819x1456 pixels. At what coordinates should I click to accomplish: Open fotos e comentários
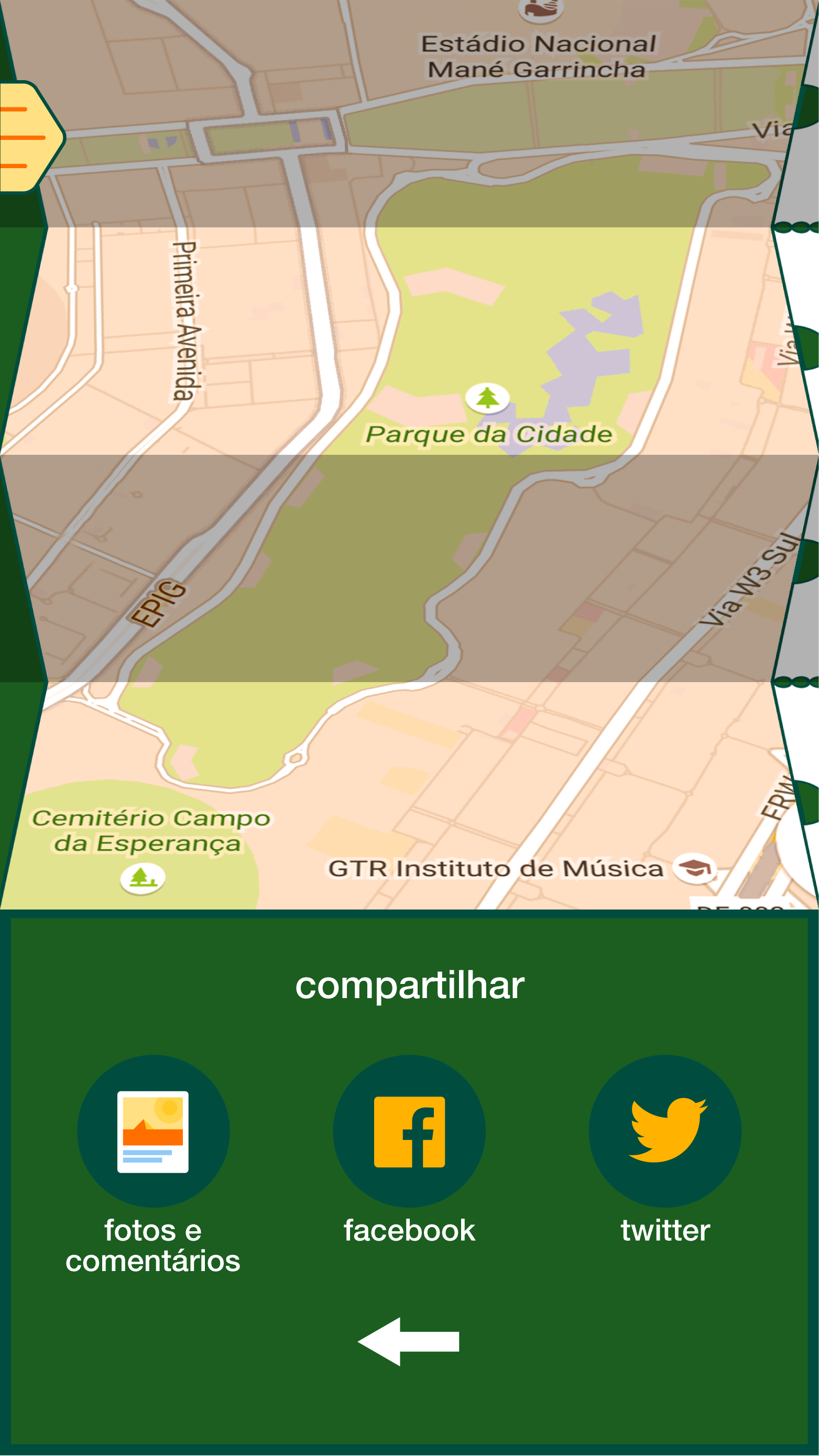pos(153,1131)
